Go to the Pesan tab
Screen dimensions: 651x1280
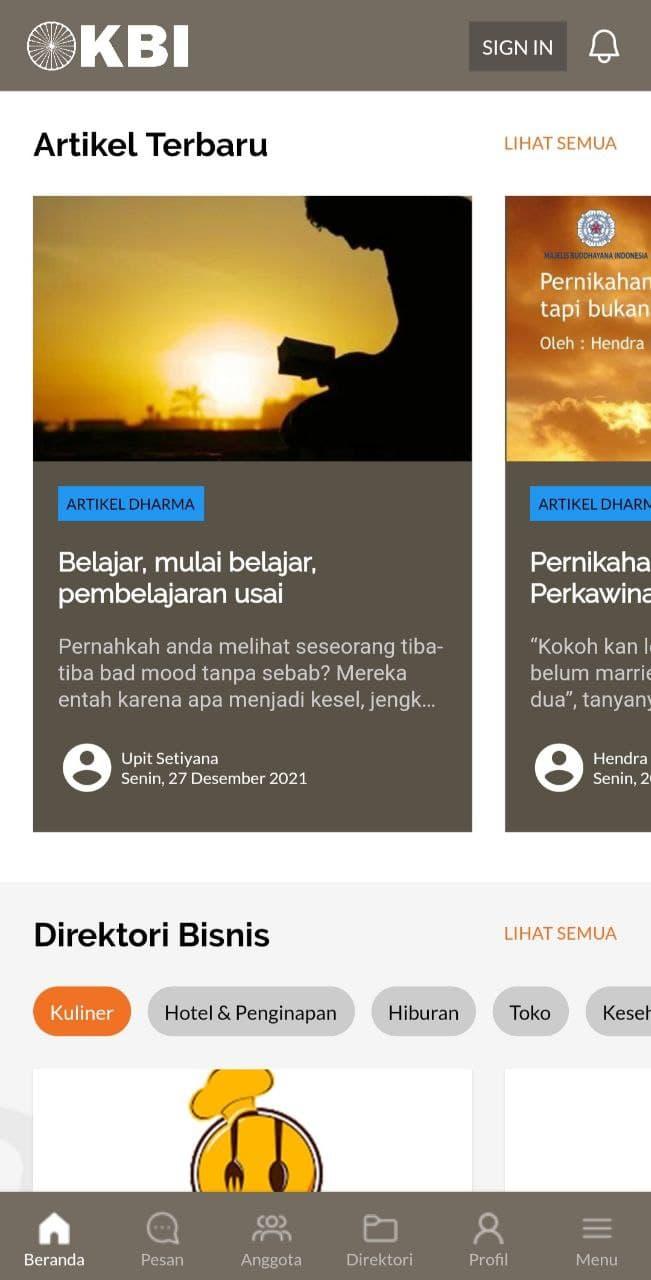pyautogui.click(x=162, y=1240)
